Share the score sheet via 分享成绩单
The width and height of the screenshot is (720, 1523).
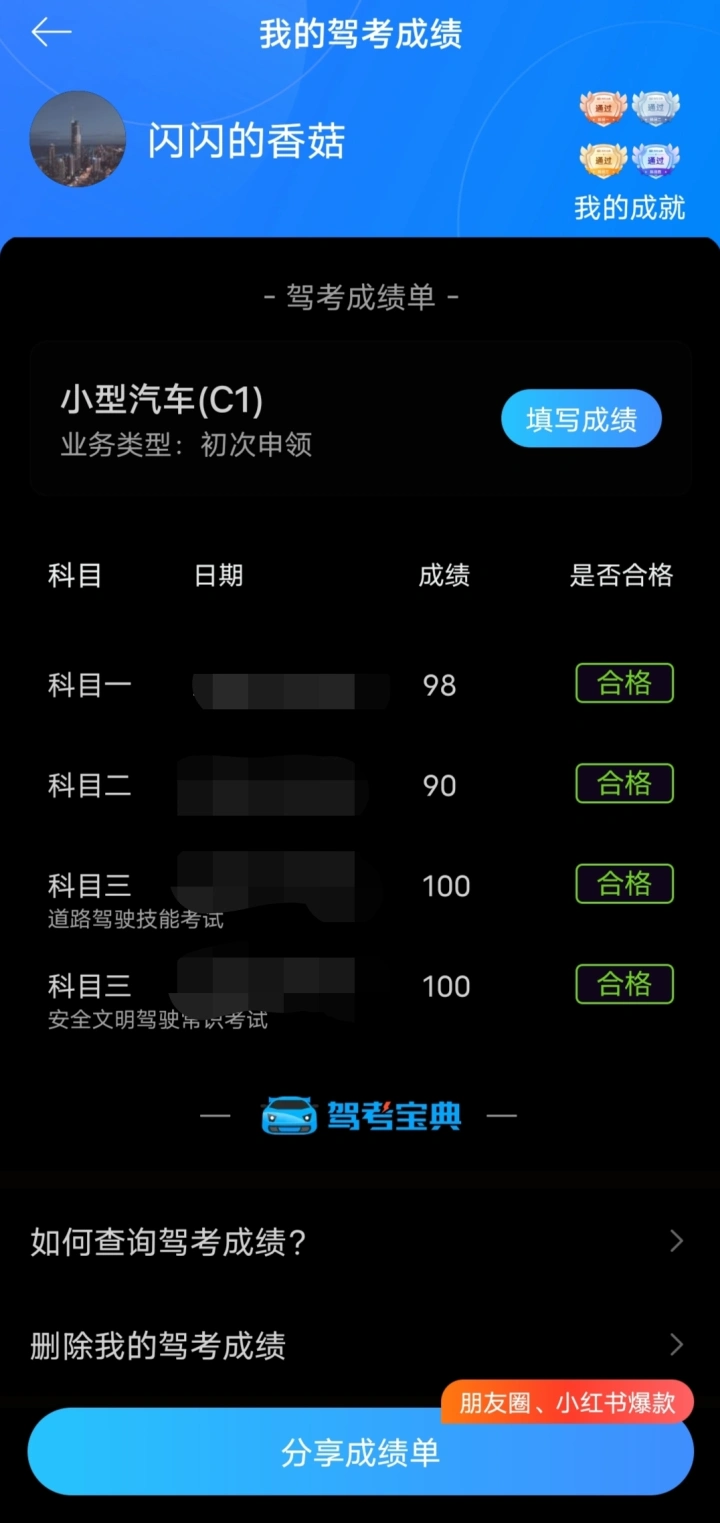tap(360, 1452)
